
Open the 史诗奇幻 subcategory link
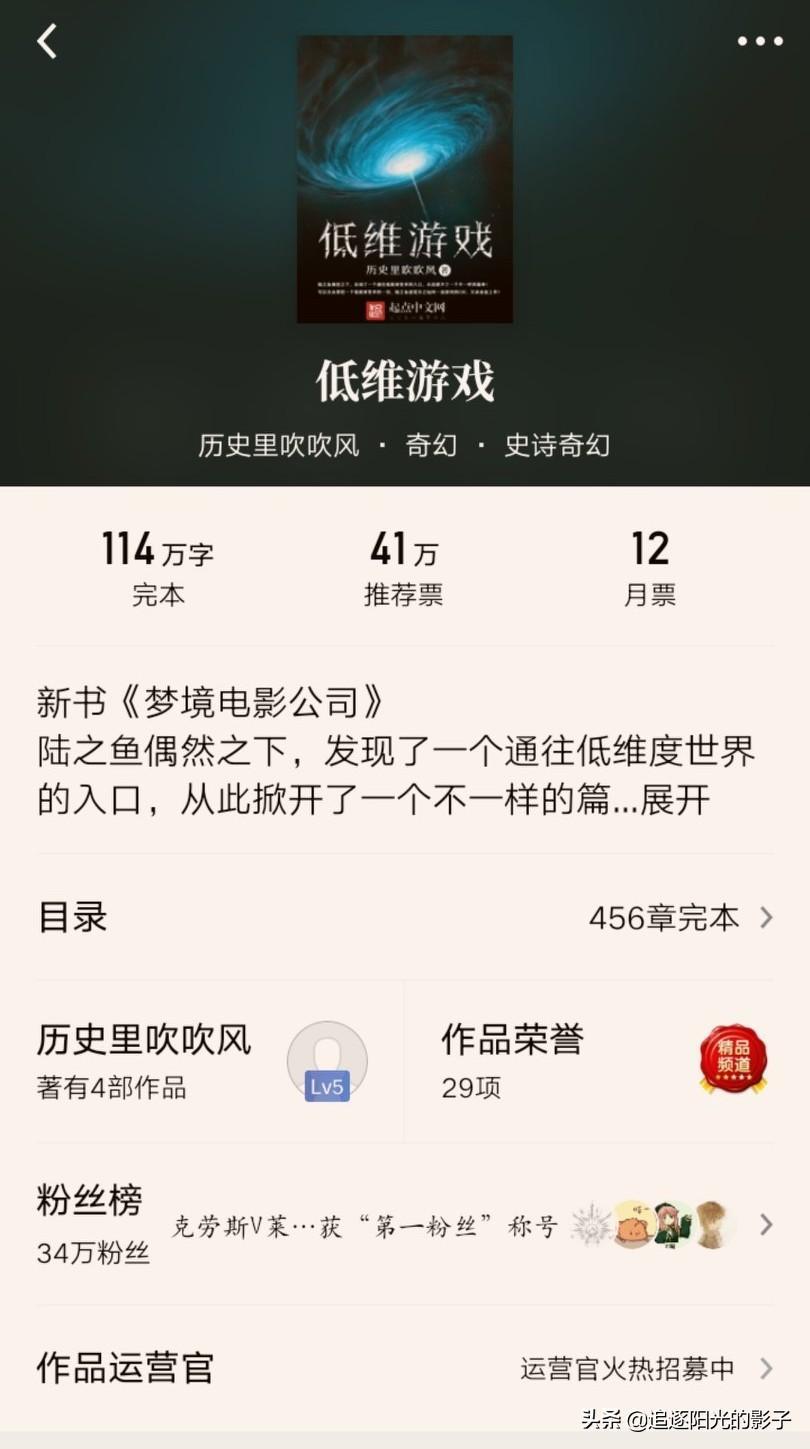point(557,445)
